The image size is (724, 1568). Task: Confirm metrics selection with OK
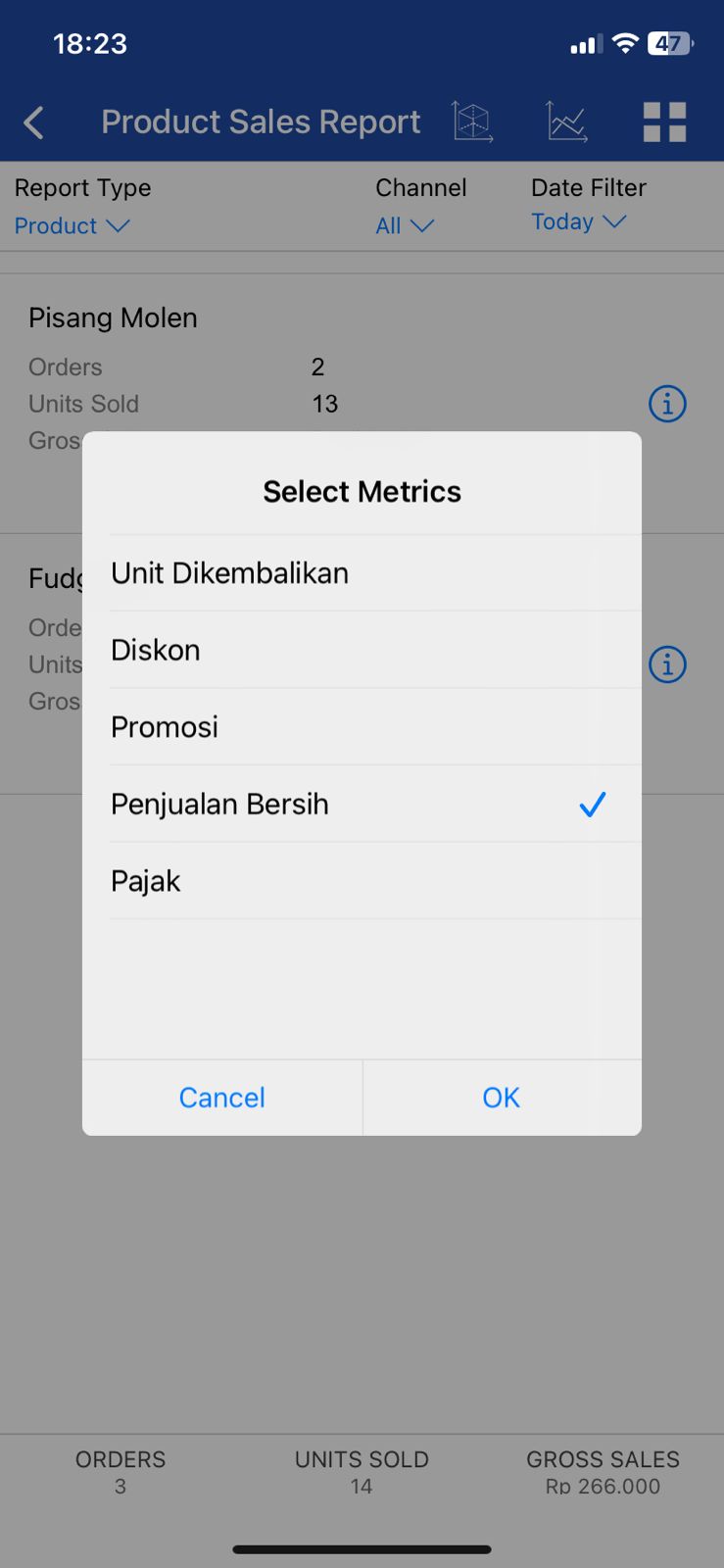tap(502, 1098)
